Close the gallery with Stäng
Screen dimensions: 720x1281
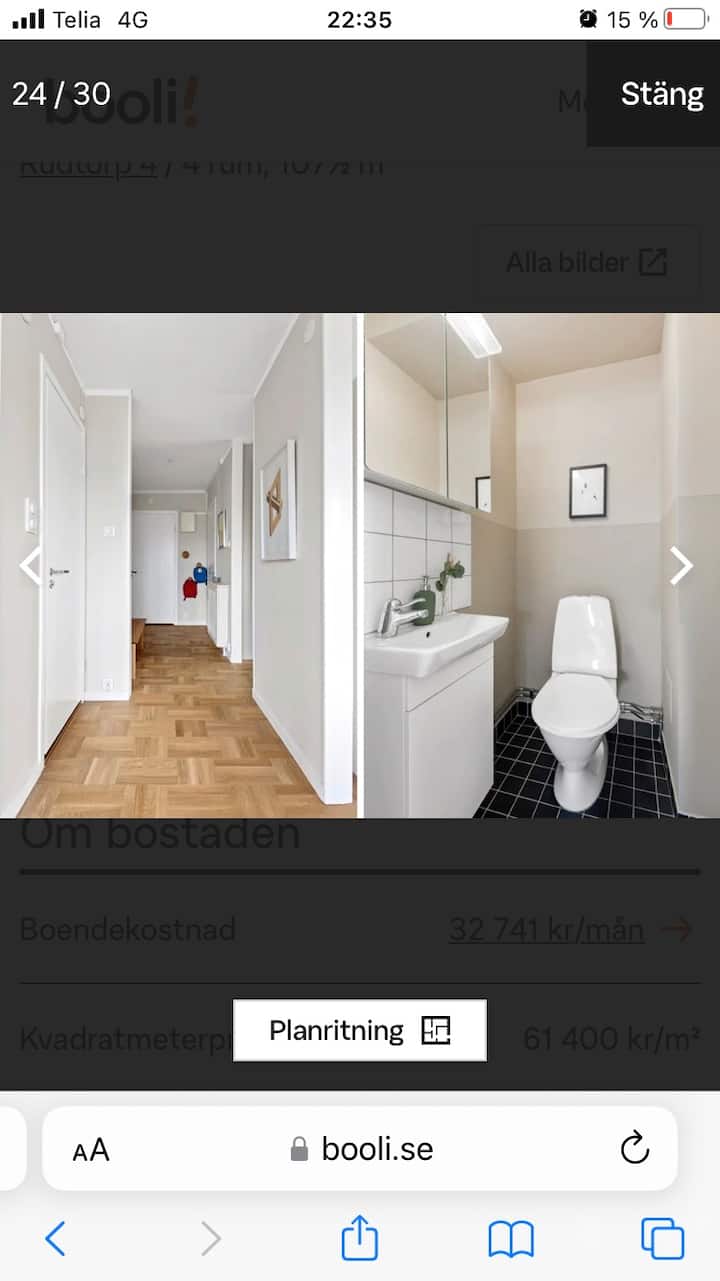[x=661, y=94]
